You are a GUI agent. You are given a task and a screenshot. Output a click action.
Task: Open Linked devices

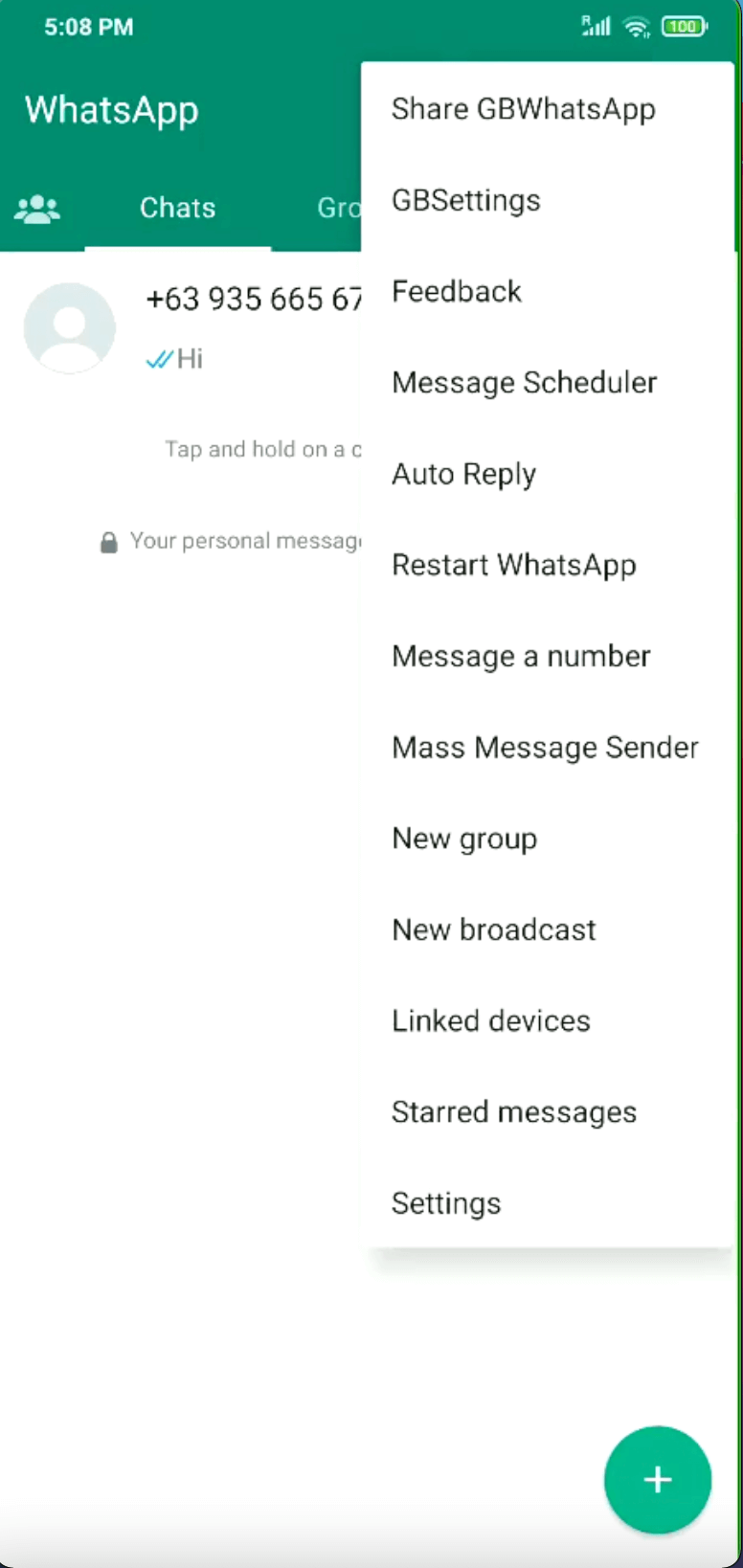pos(490,1020)
